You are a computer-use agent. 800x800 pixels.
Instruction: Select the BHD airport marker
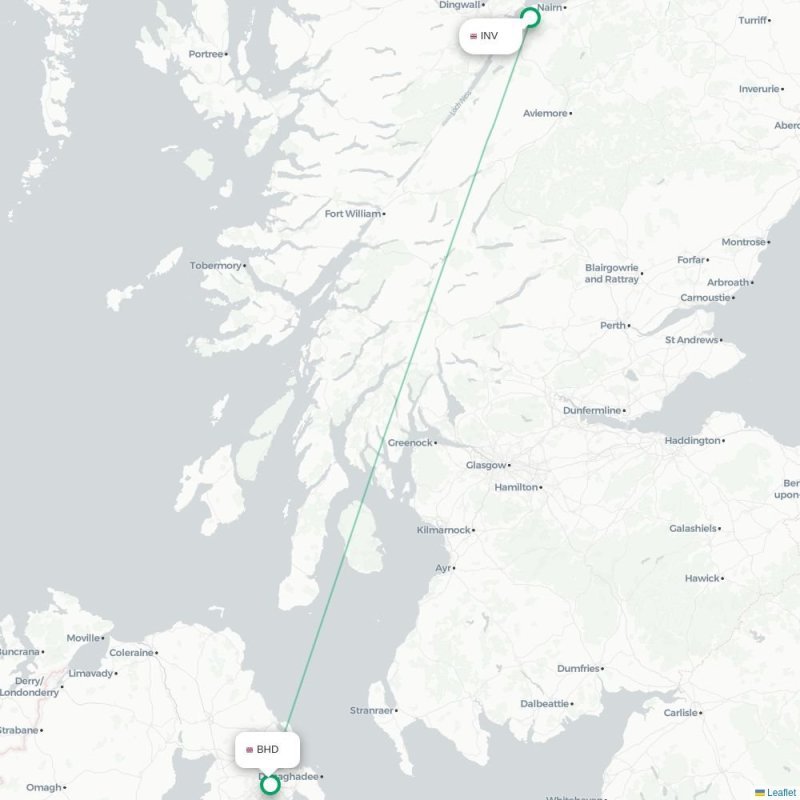pos(270,785)
